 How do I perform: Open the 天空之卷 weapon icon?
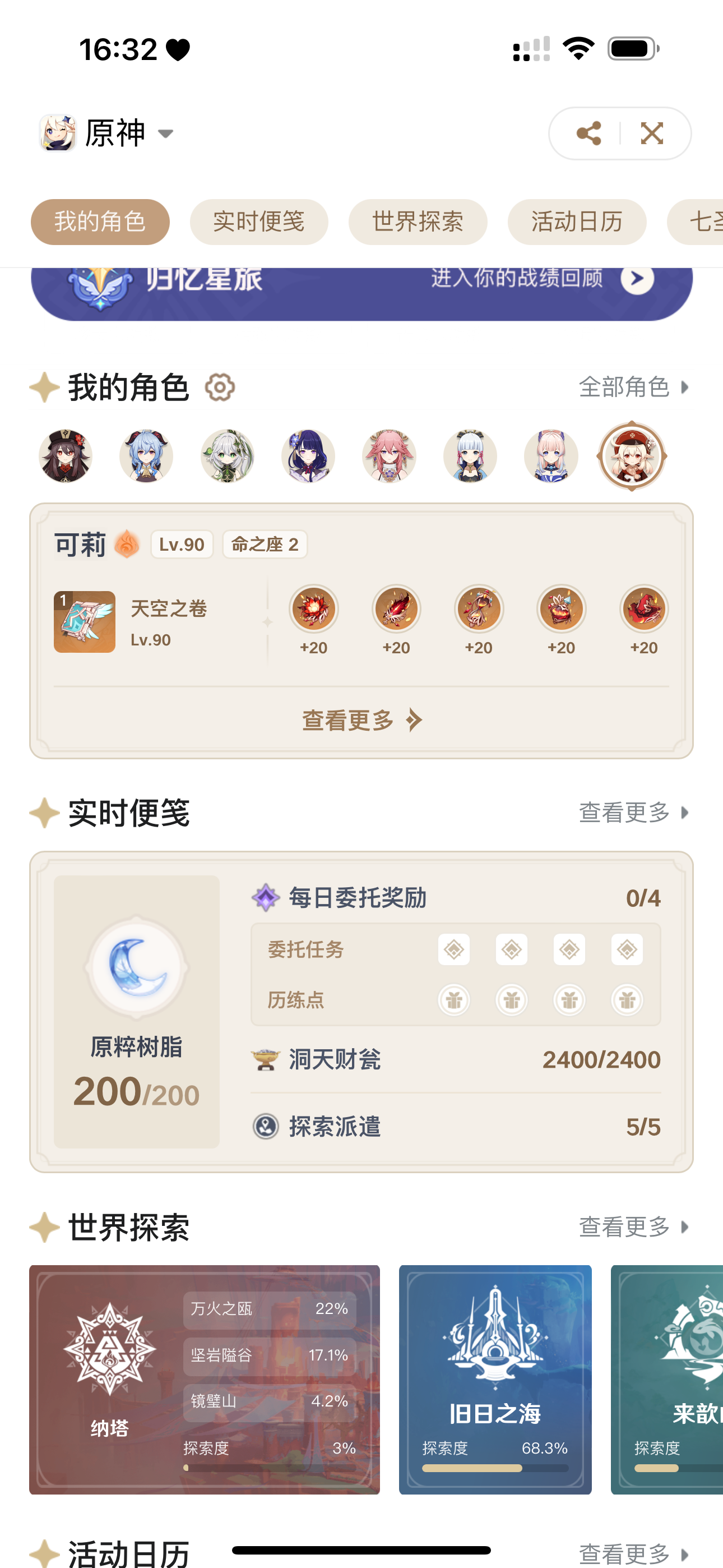coord(85,621)
